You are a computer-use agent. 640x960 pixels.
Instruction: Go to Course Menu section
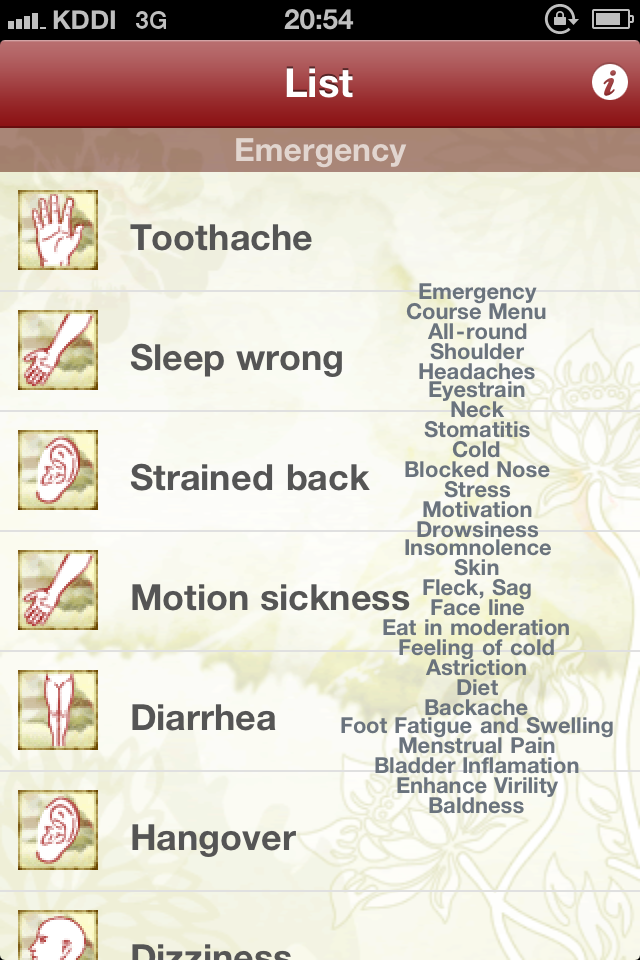477,312
